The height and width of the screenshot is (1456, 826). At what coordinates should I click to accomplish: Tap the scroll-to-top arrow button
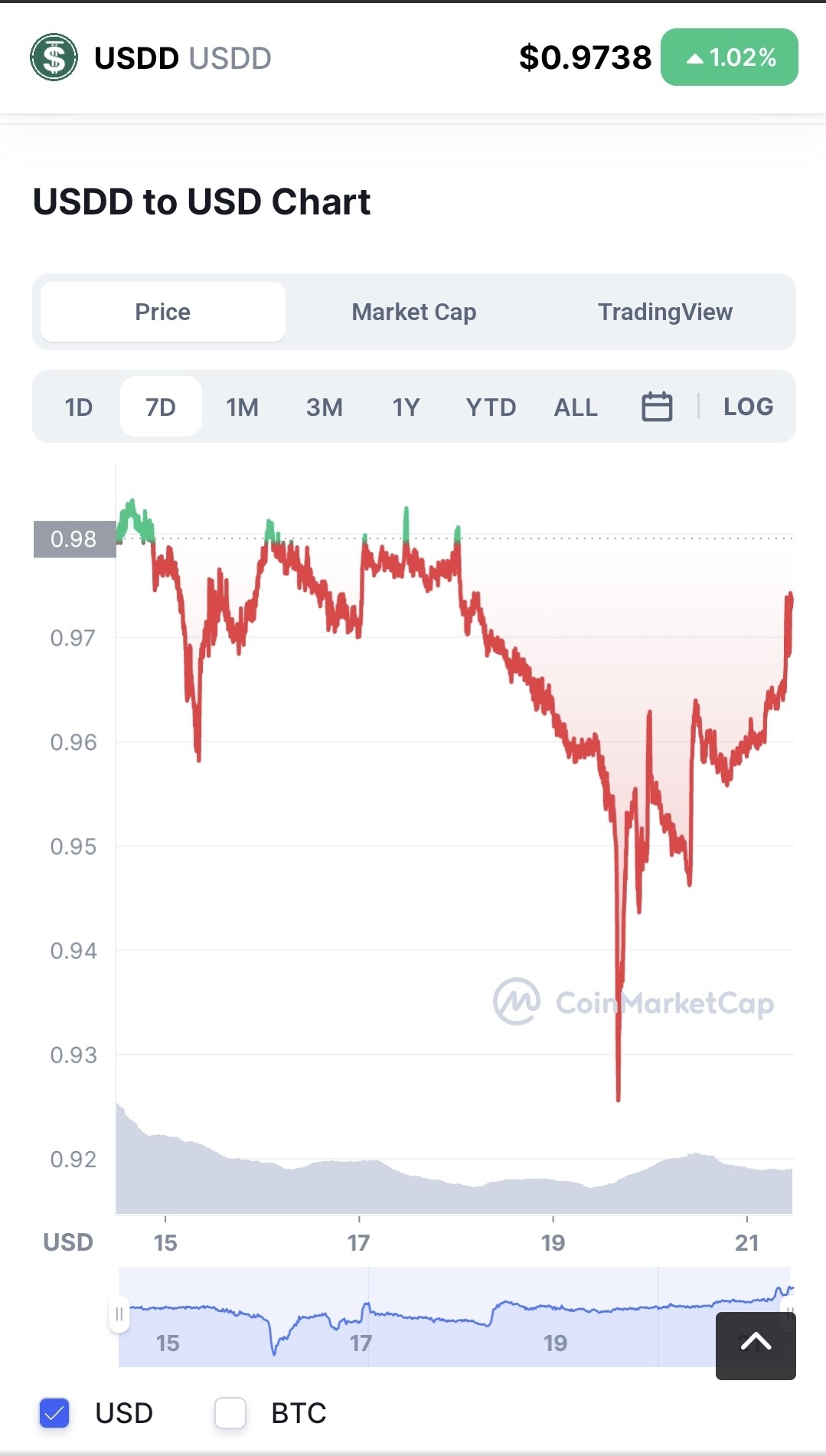(756, 1346)
